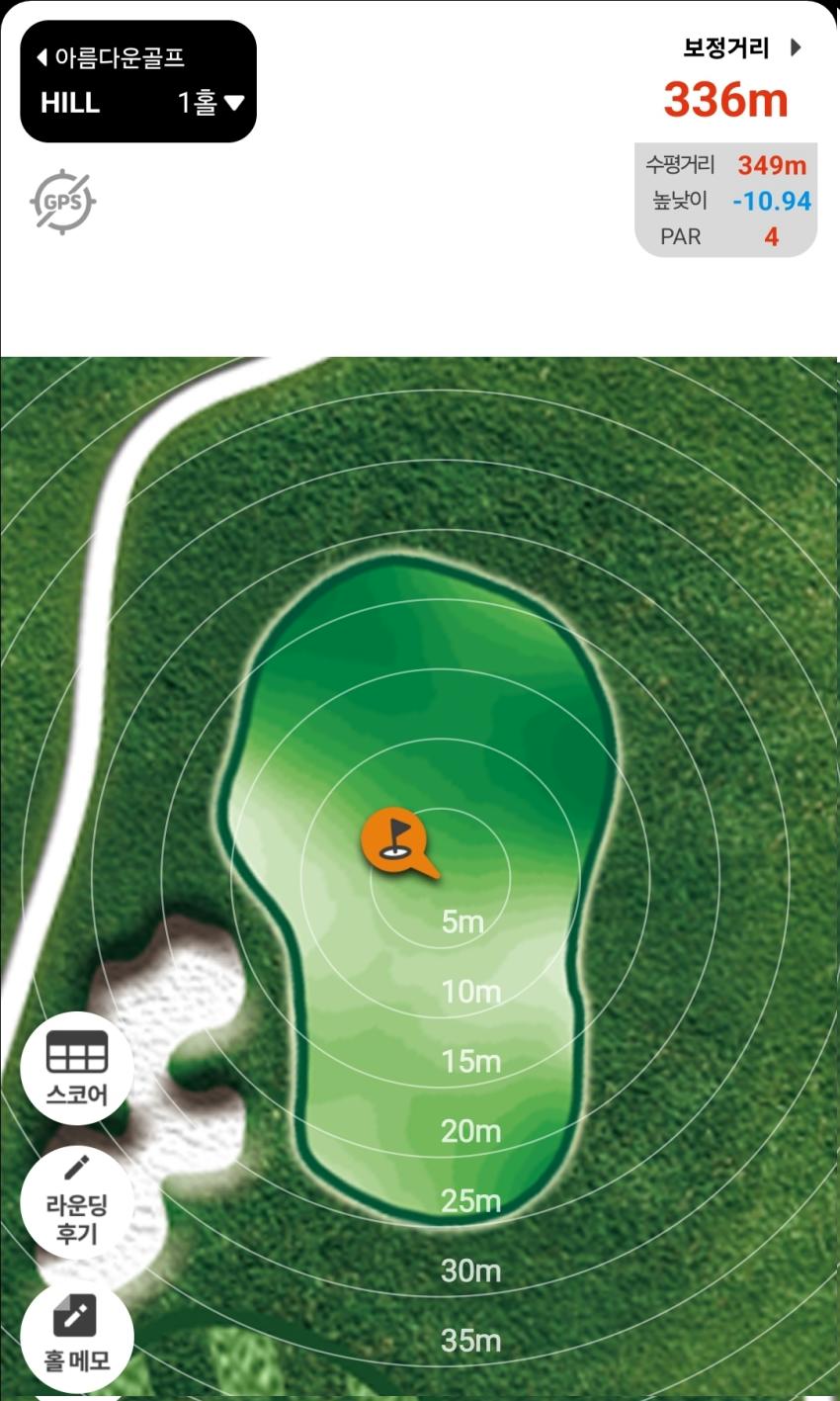Image resolution: width=840 pixels, height=1401 pixels.
Task: Open the 스코어 scorecard button
Action: tap(77, 1069)
